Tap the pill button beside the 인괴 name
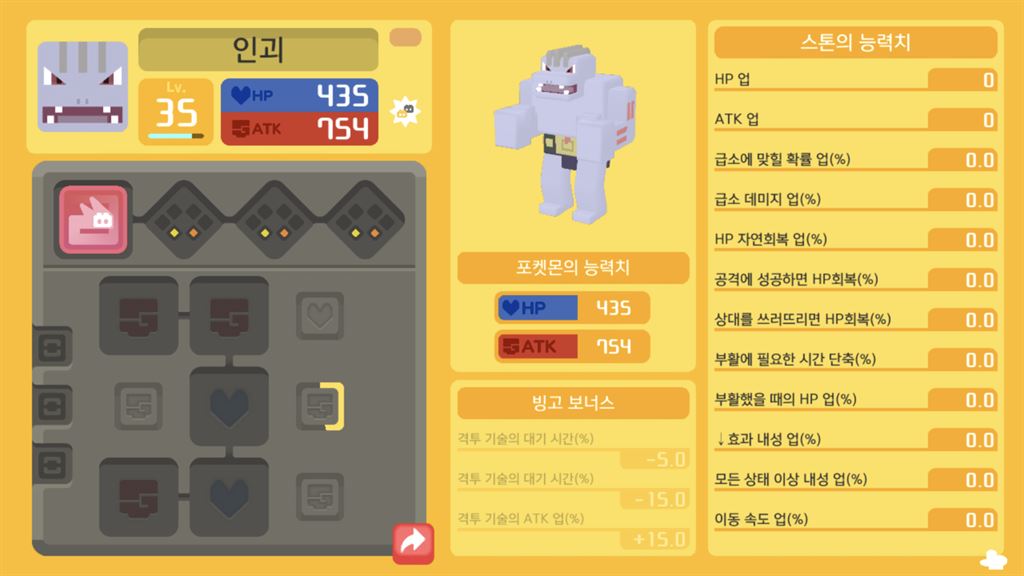This screenshot has height=576, width=1024. tap(405, 38)
